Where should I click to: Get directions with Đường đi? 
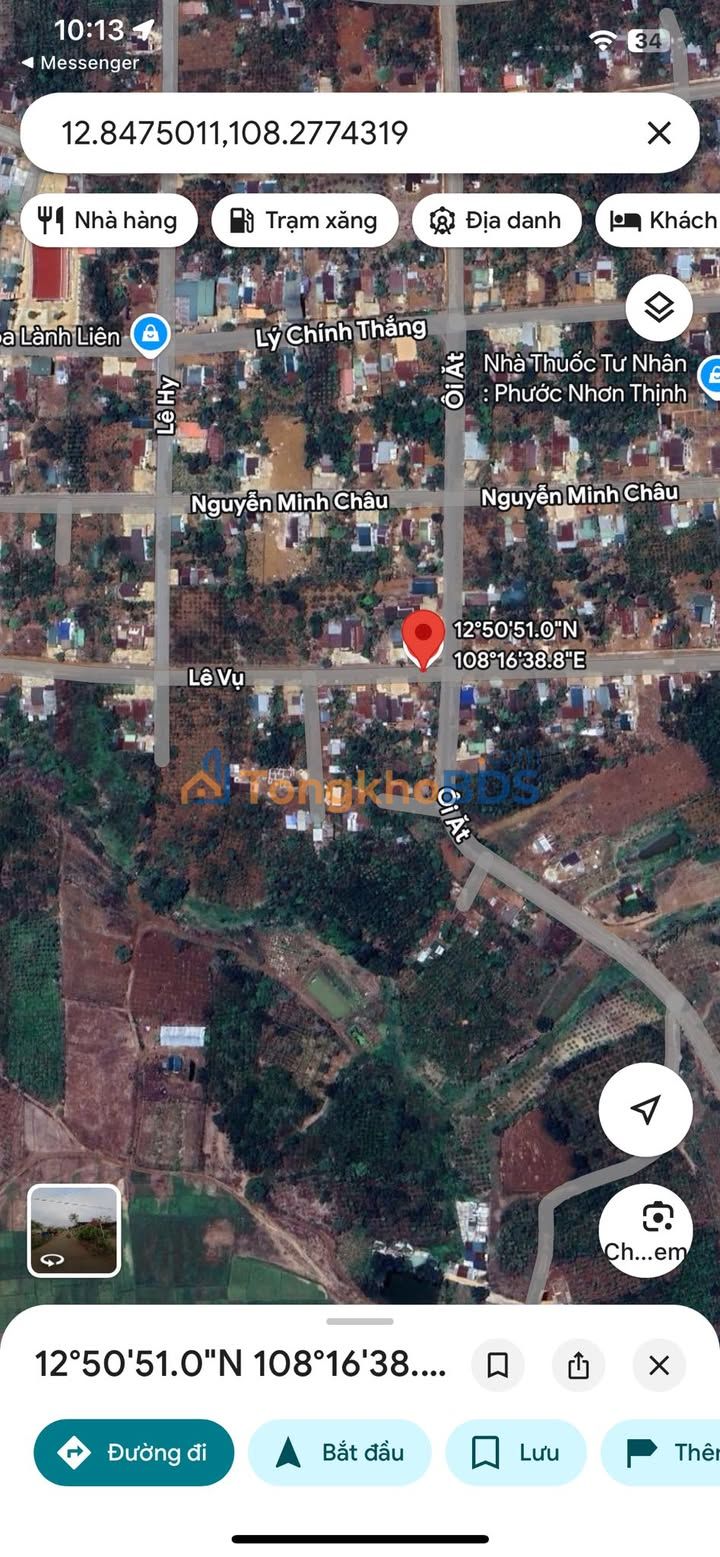coord(134,1452)
